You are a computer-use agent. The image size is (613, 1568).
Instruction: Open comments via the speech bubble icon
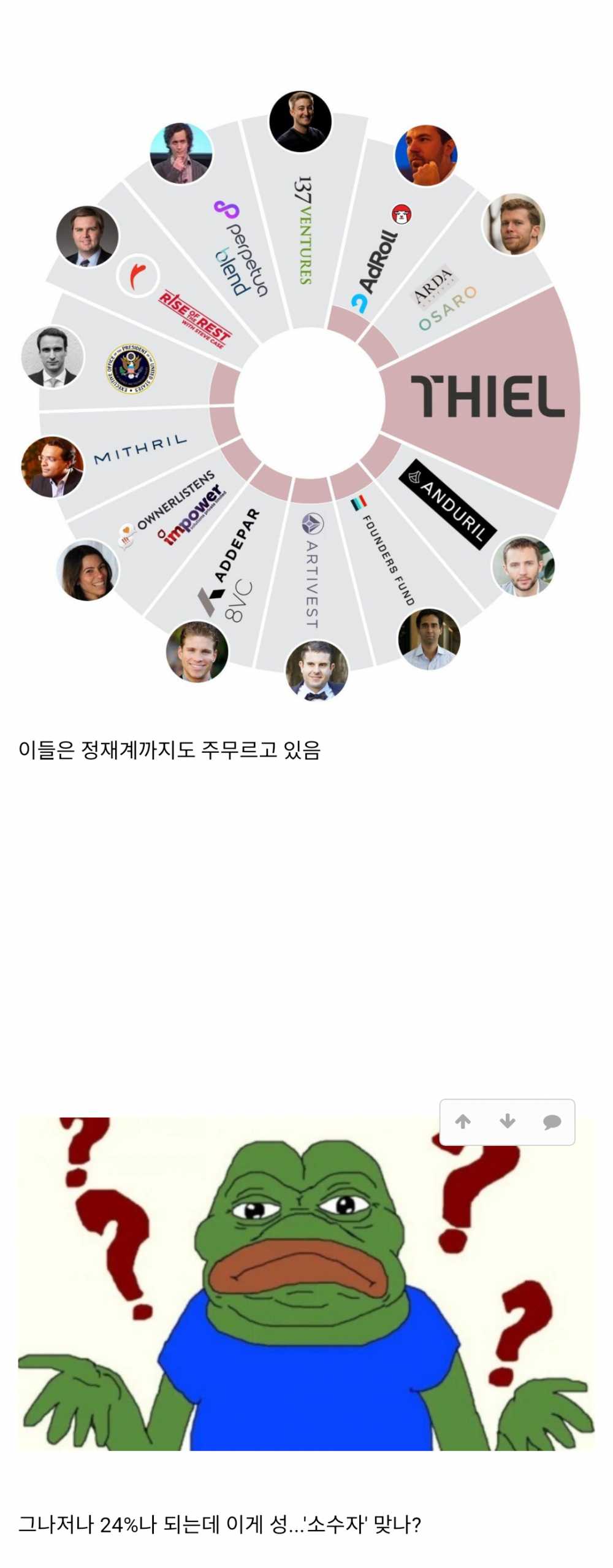(552, 1121)
